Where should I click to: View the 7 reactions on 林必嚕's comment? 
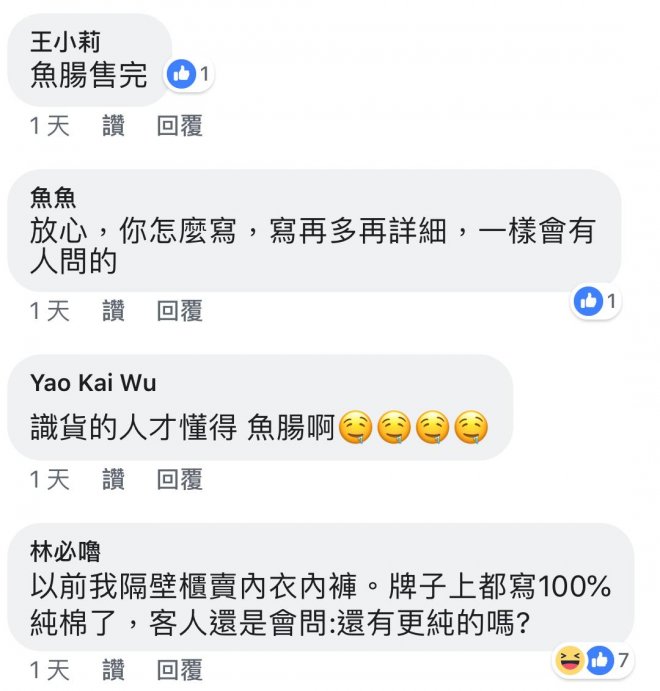pyautogui.click(x=596, y=660)
